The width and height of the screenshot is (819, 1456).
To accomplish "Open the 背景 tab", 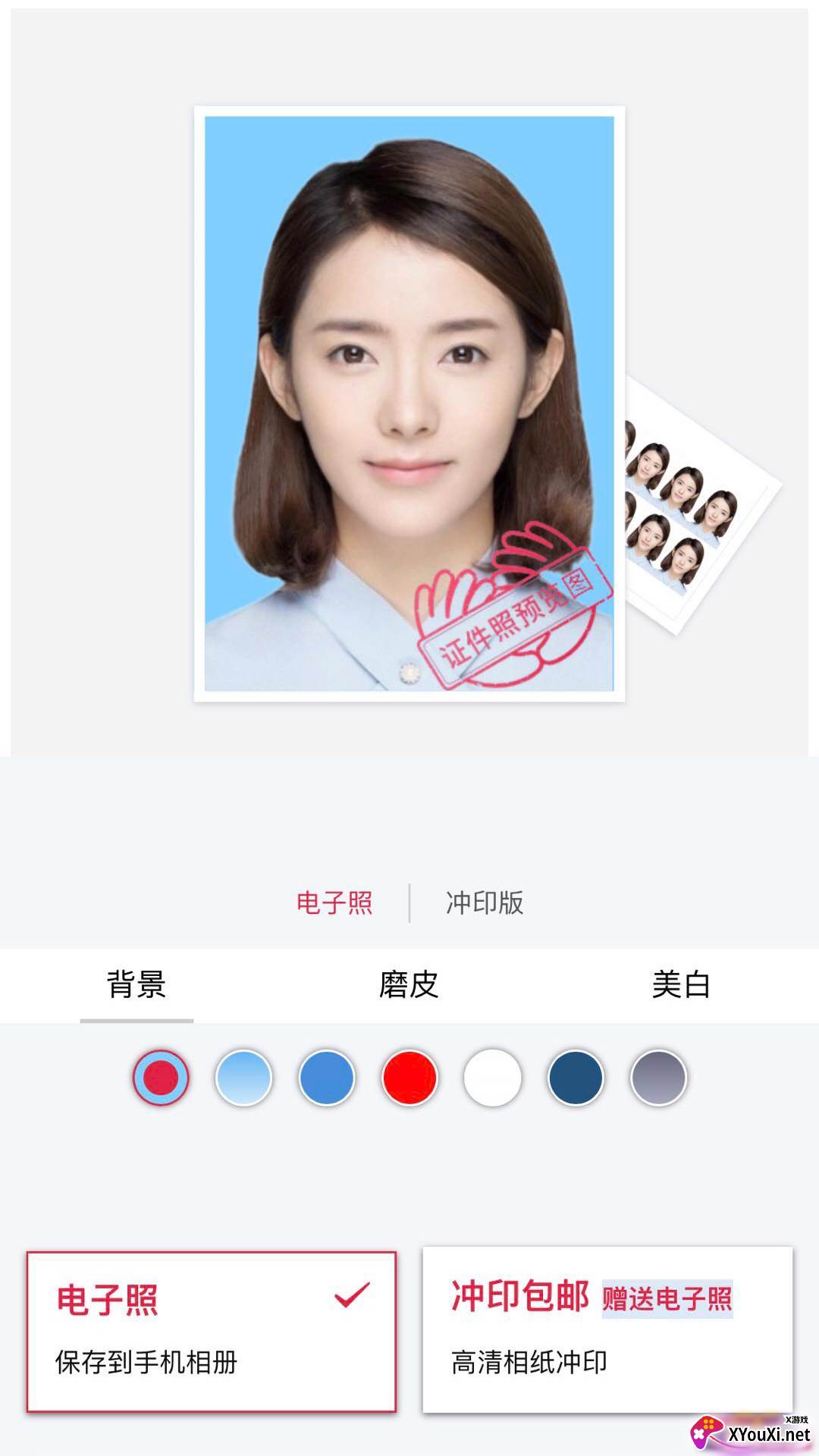I will click(x=136, y=984).
